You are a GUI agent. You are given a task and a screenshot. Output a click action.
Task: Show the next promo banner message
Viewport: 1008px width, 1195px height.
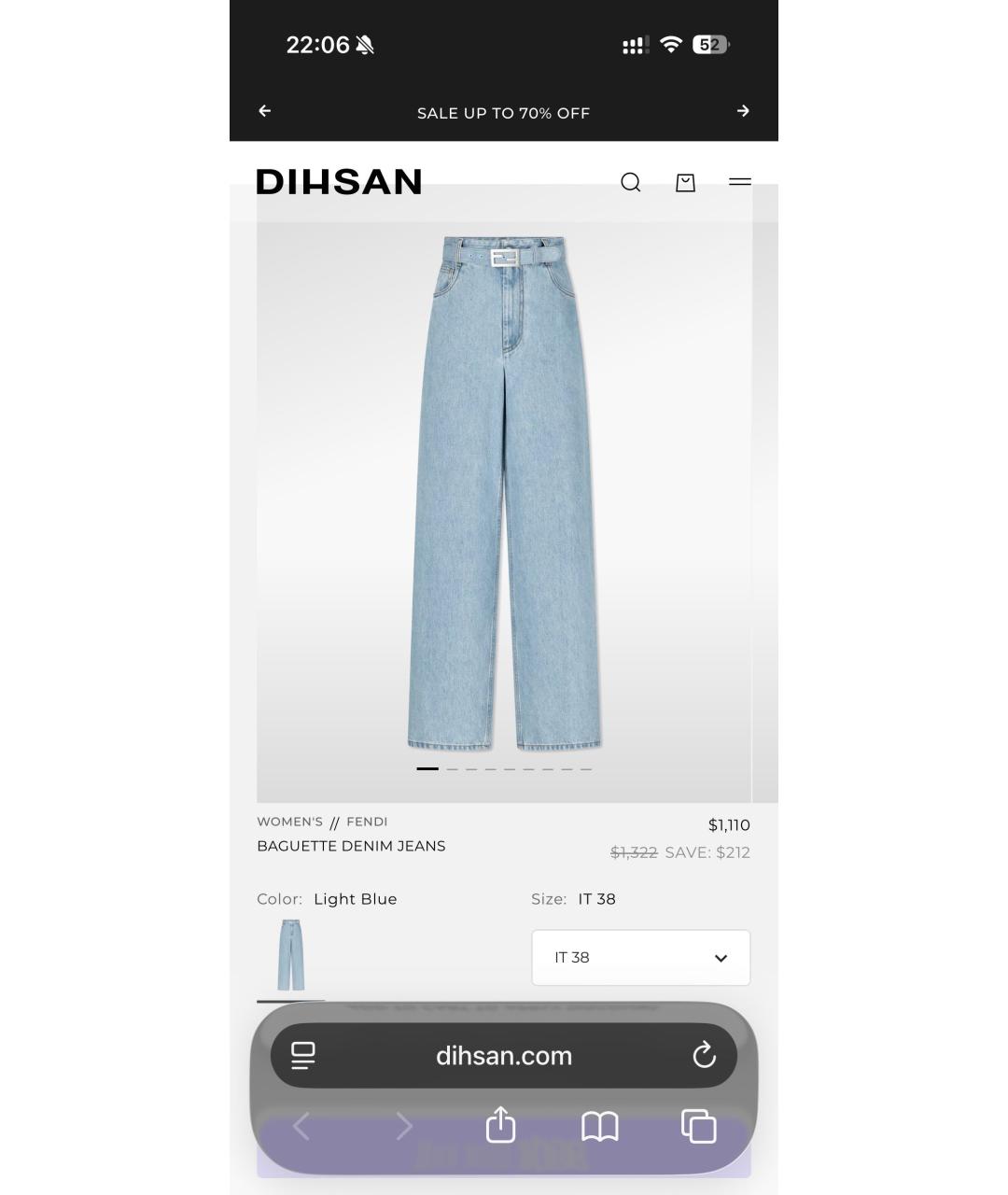pyautogui.click(x=743, y=111)
